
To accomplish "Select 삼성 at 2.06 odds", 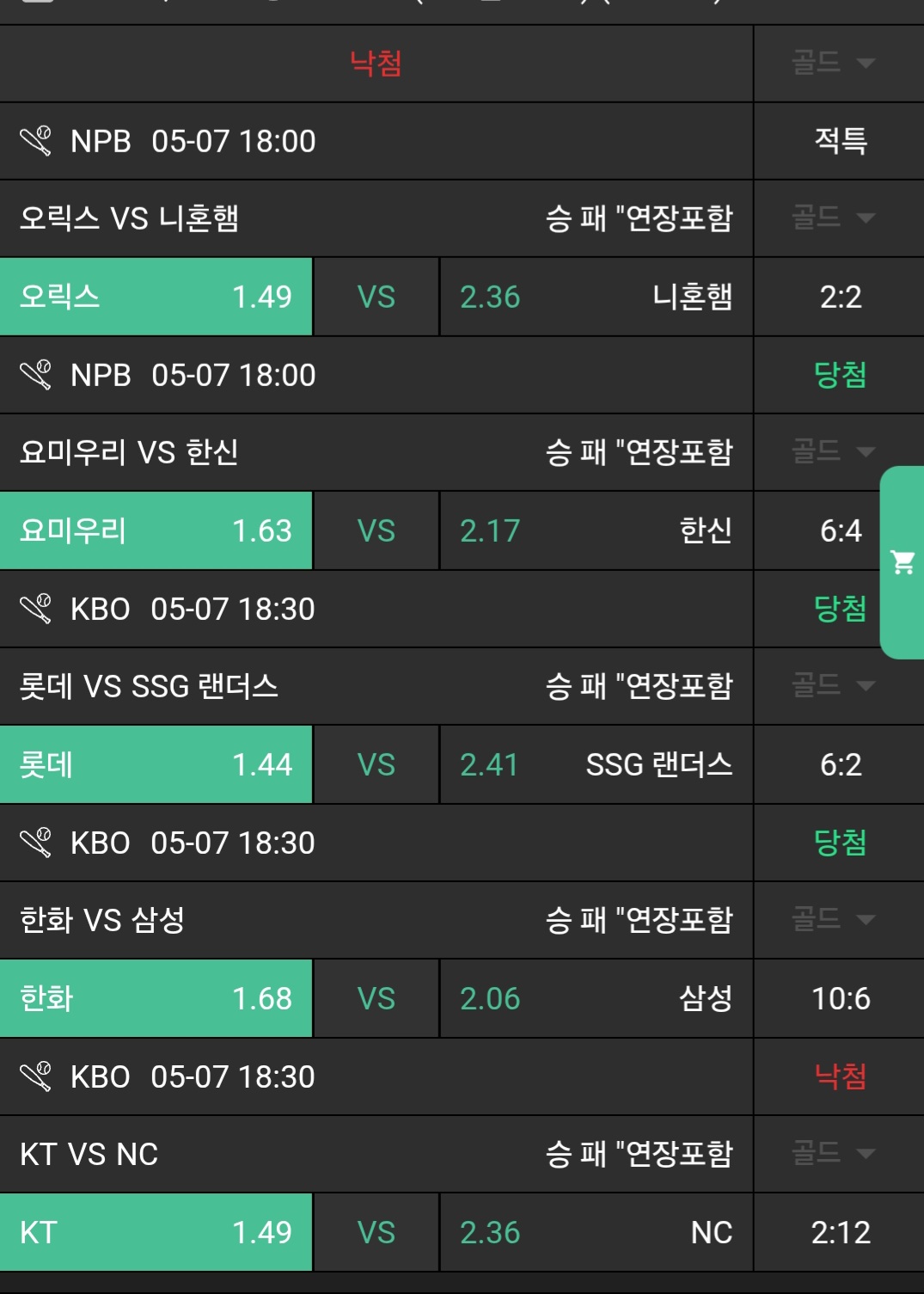I will click(596, 998).
